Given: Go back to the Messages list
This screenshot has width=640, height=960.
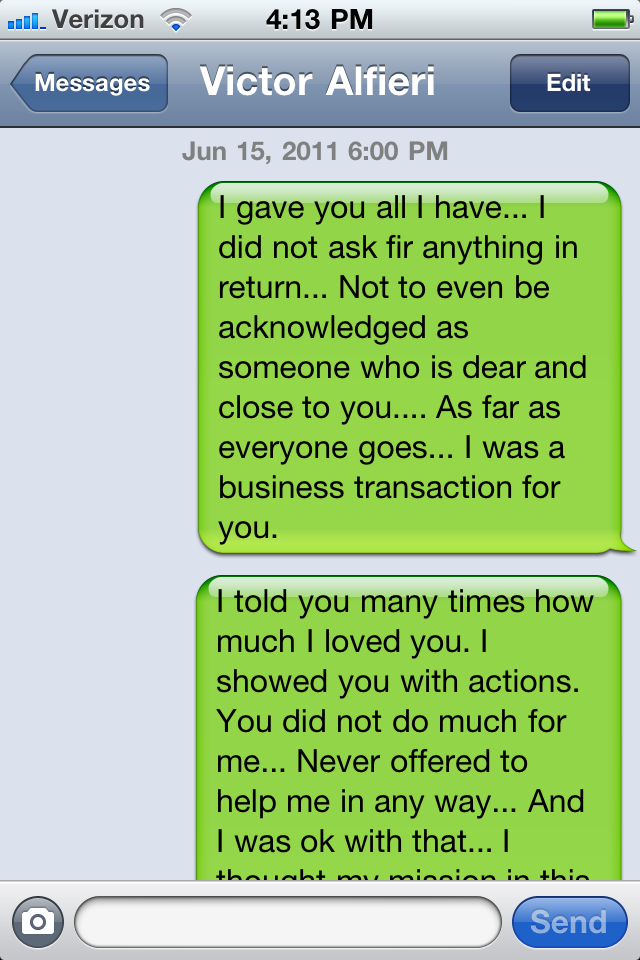Looking at the screenshot, I should pyautogui.click(x=90, y=83).
